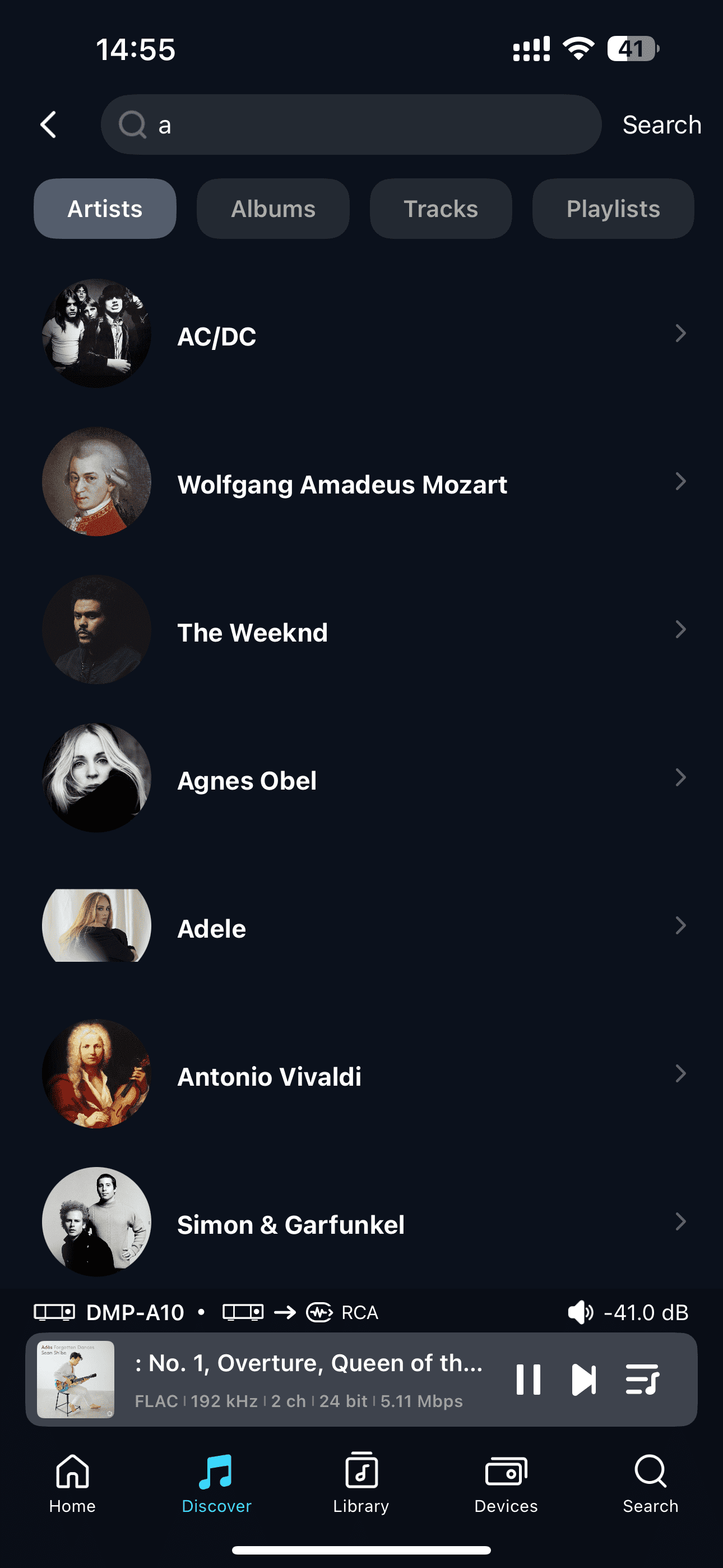Adjust the -41.0 dB volume control
This screenshot has height=1568, width=723.
coord(628,1312)
